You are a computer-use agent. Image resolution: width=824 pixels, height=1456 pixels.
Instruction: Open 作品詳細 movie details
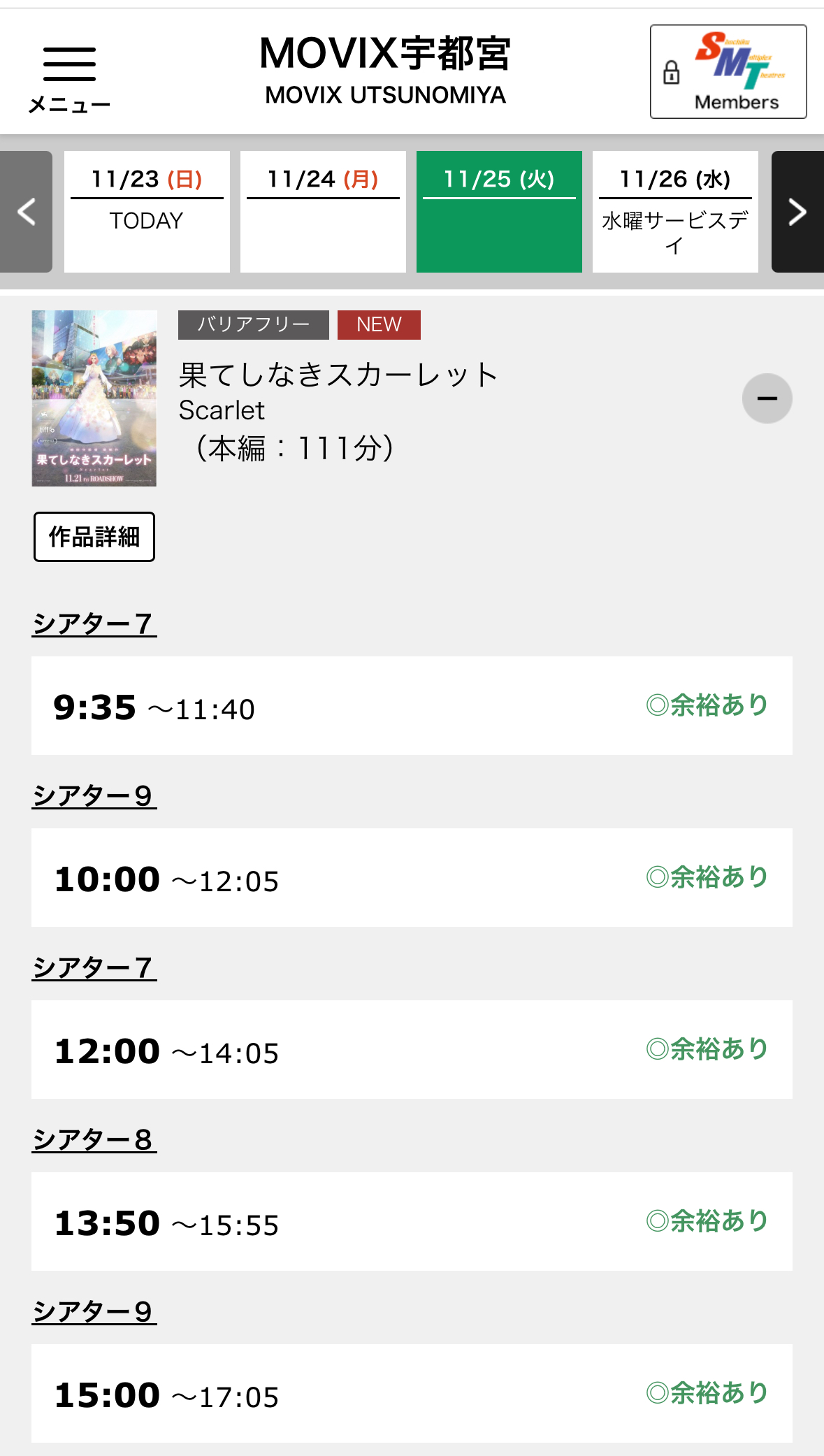(x=94, y=537)
